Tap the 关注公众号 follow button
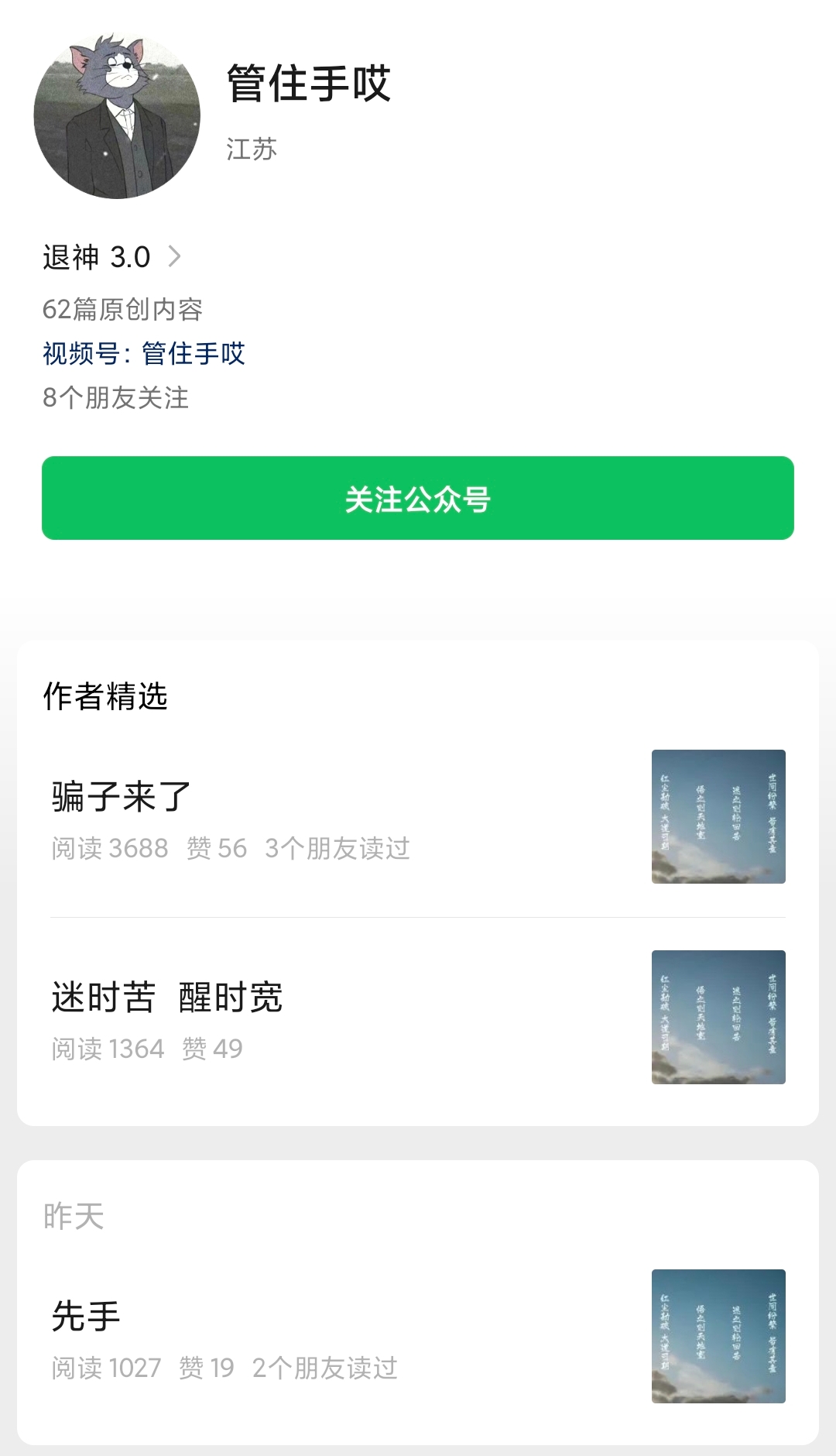836x1456 pixels. pyautogui.click(x=418, y=498)
